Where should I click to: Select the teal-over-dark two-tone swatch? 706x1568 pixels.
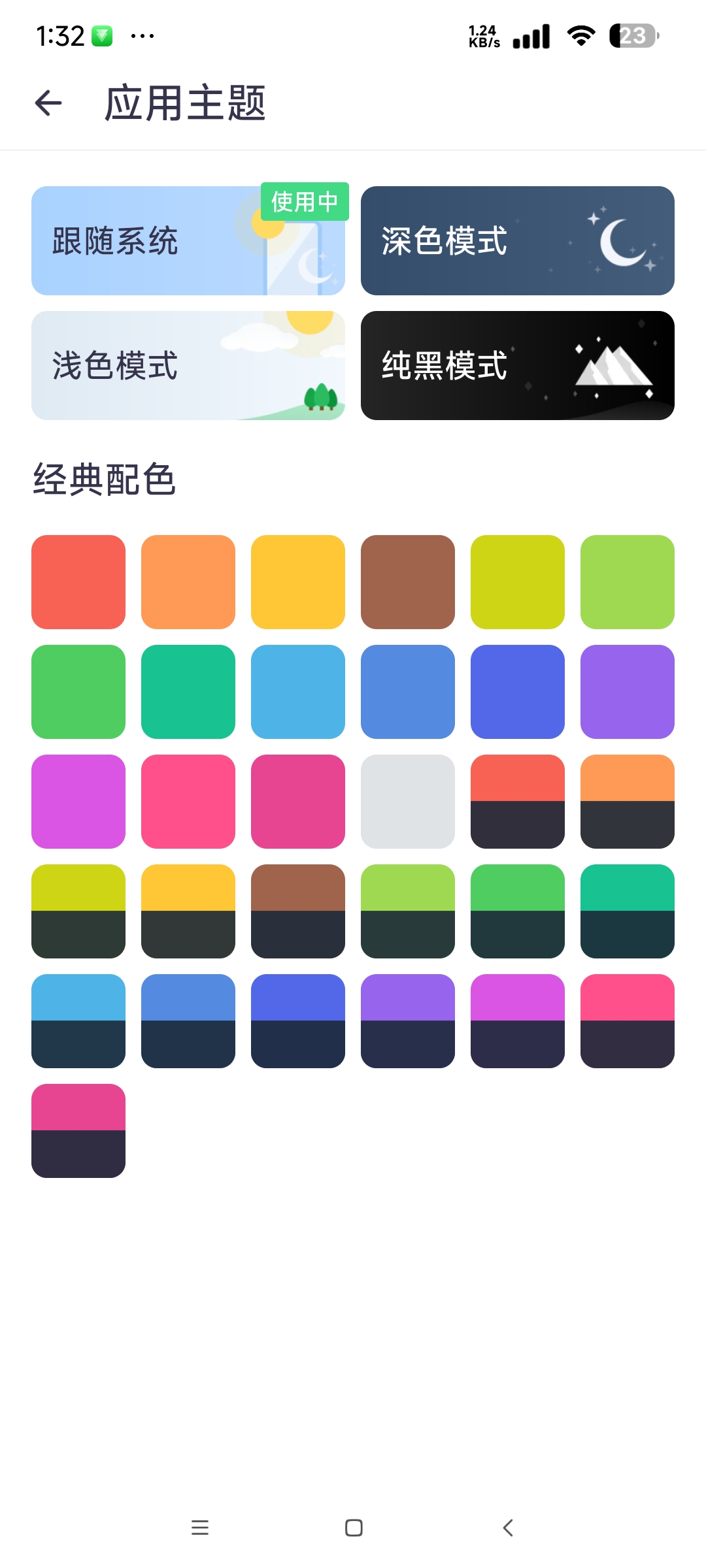point(628,911)
